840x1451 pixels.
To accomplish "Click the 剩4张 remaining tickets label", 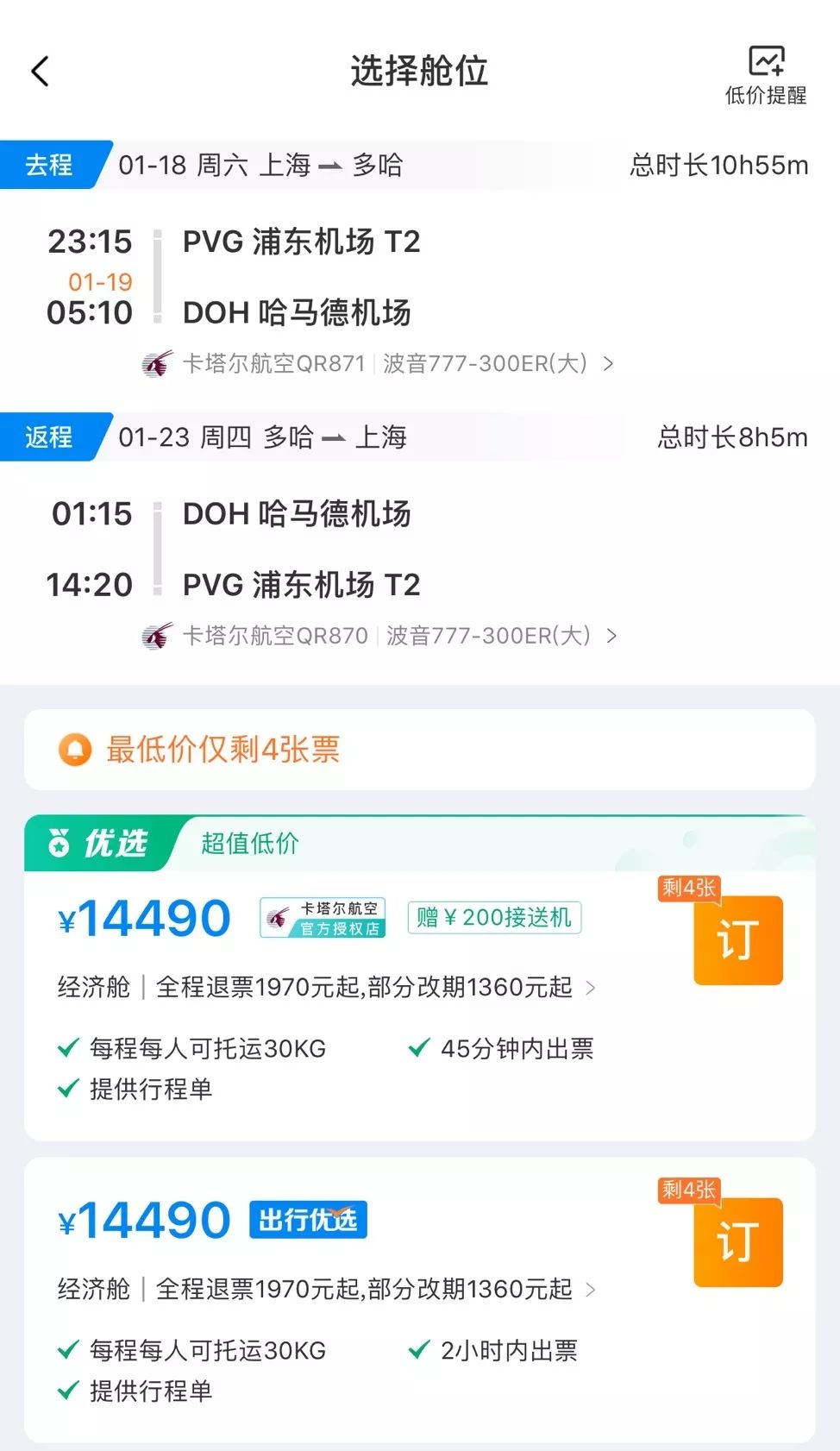I will pos(692,889).
